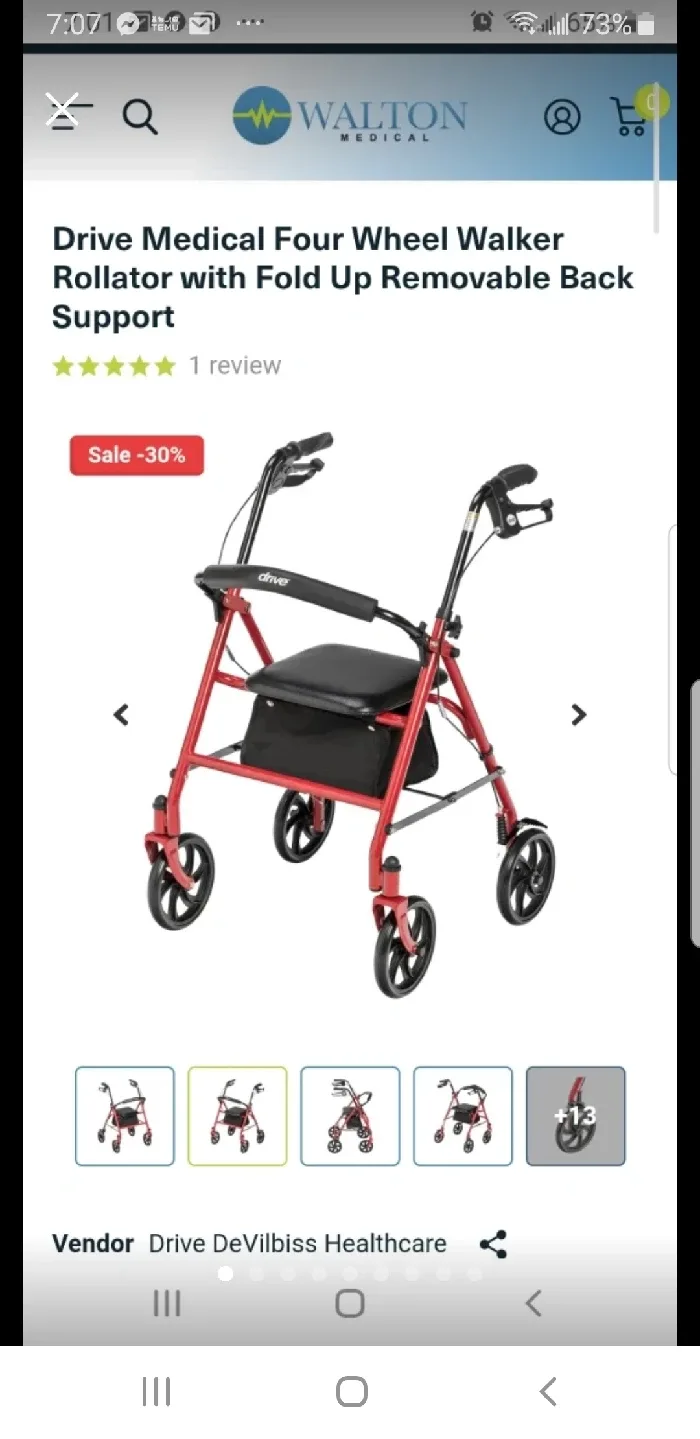View the shopping cart
The width and height of the screenshot is (700, 1439).
(632, 116)
